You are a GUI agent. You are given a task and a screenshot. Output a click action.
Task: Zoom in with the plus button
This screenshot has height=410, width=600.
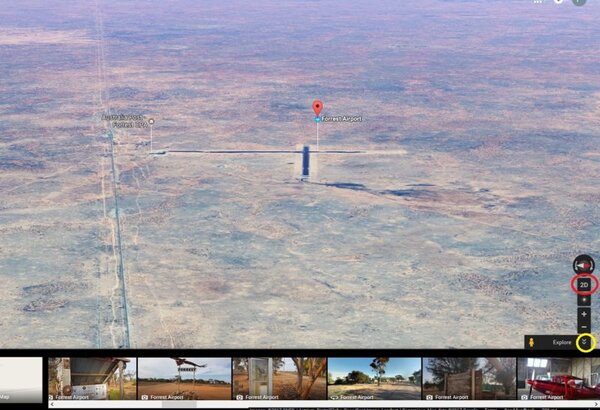[584, 314]
